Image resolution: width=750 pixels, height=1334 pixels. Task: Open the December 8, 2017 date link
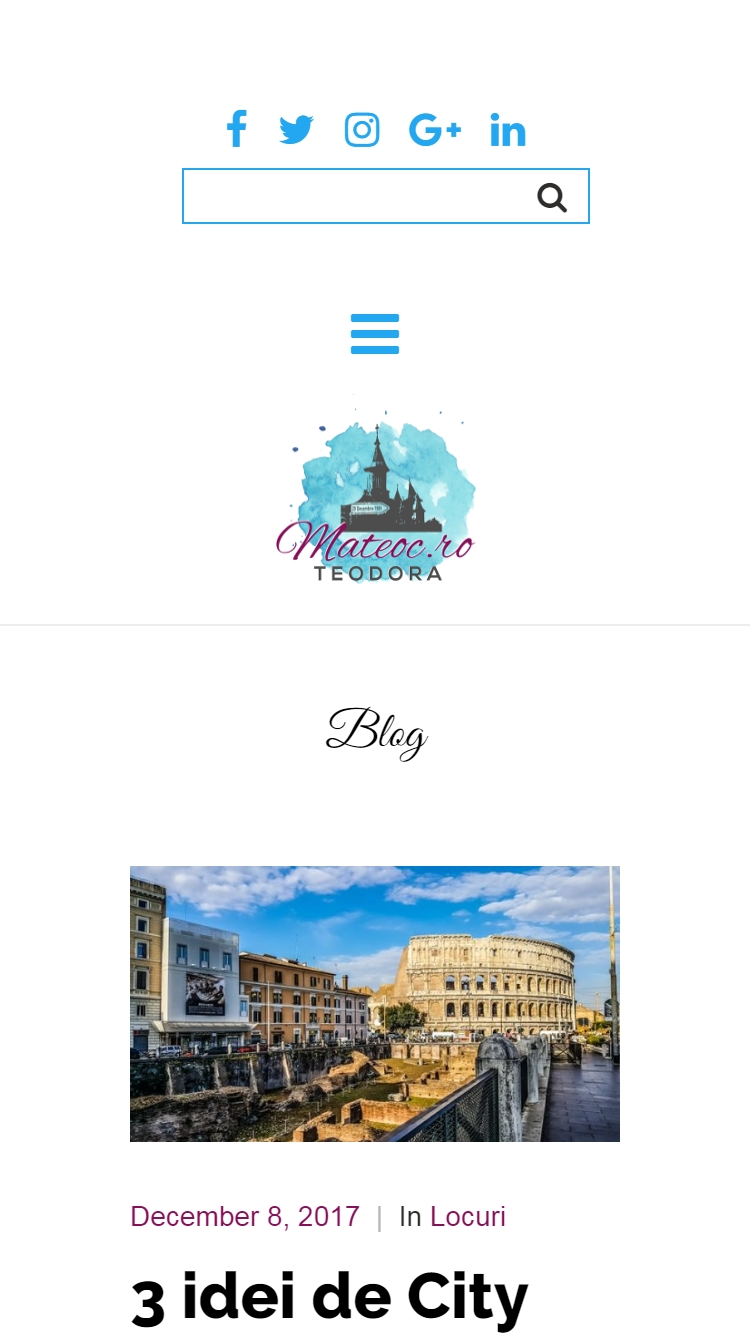pyautogui.click(x=245, y=1217)
